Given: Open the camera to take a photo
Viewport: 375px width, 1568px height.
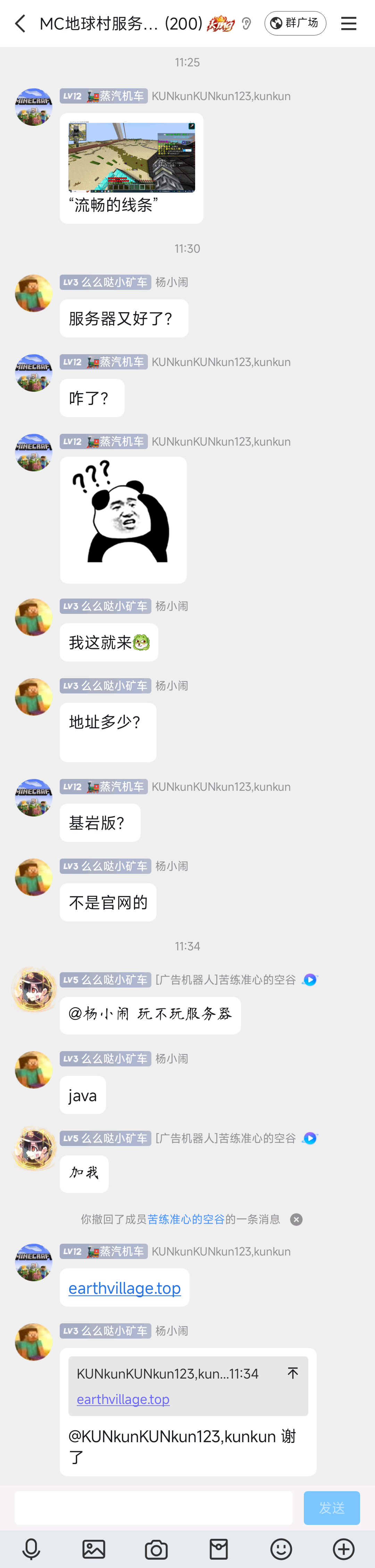Looking at the screenshot, I should coord(156,1549).
